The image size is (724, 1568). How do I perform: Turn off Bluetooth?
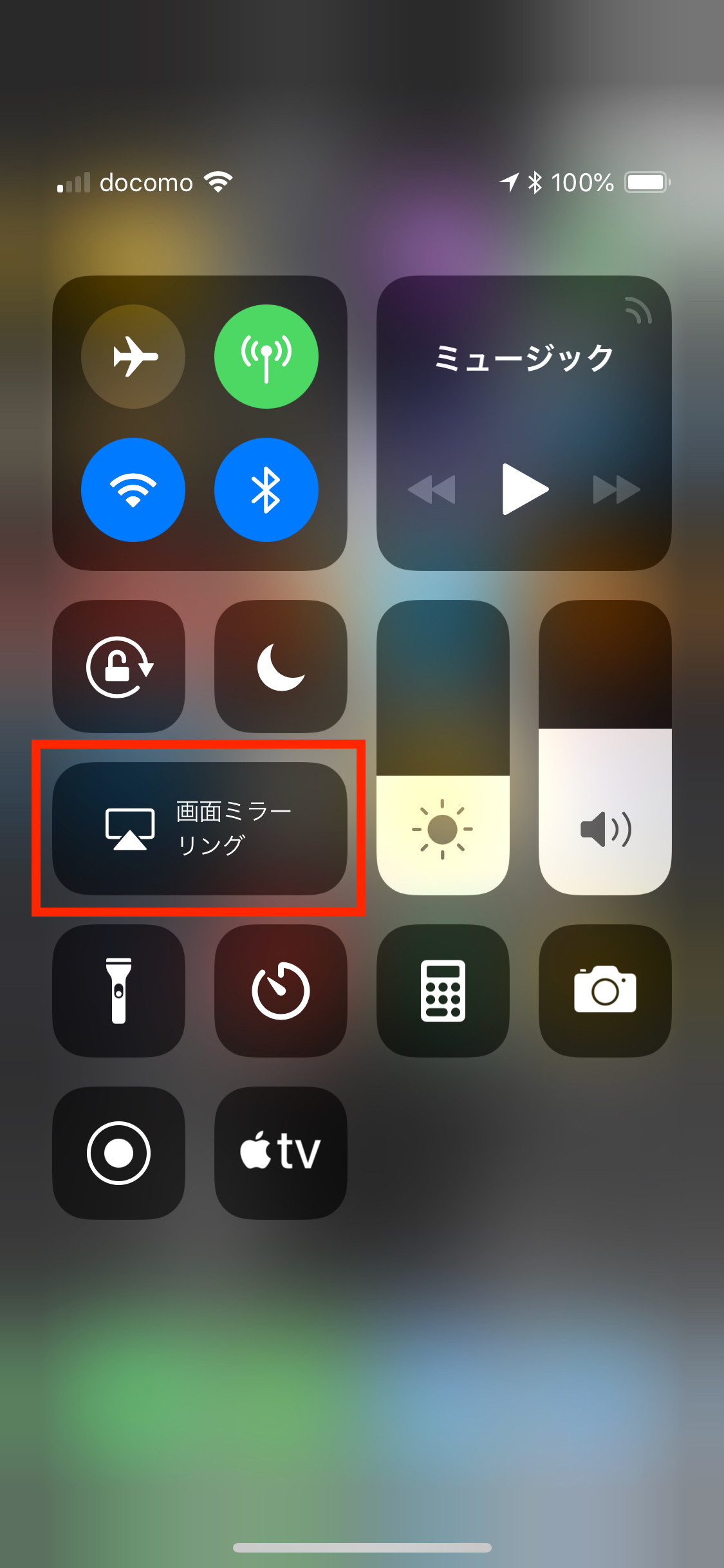266,490
